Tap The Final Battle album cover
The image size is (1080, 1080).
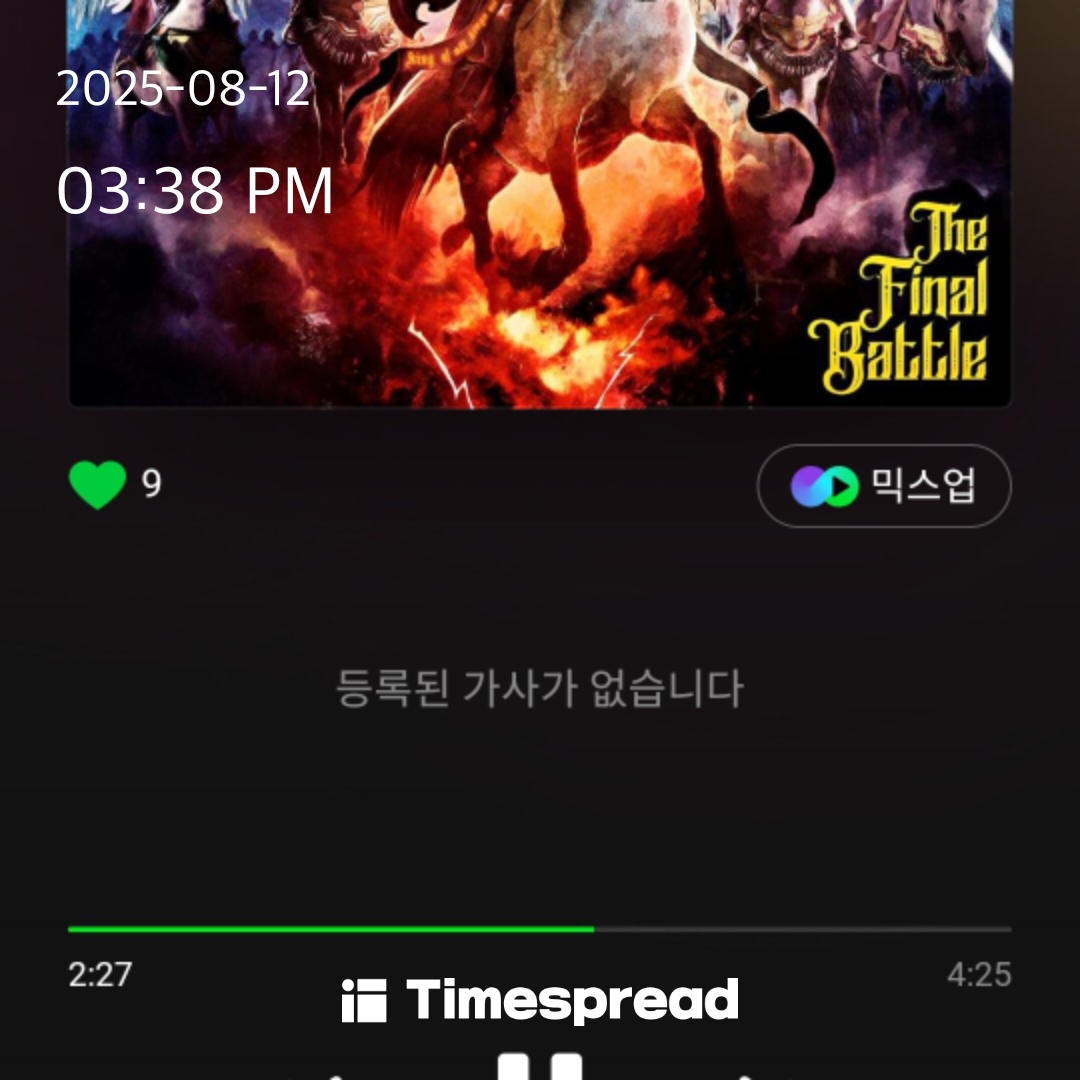540,200
